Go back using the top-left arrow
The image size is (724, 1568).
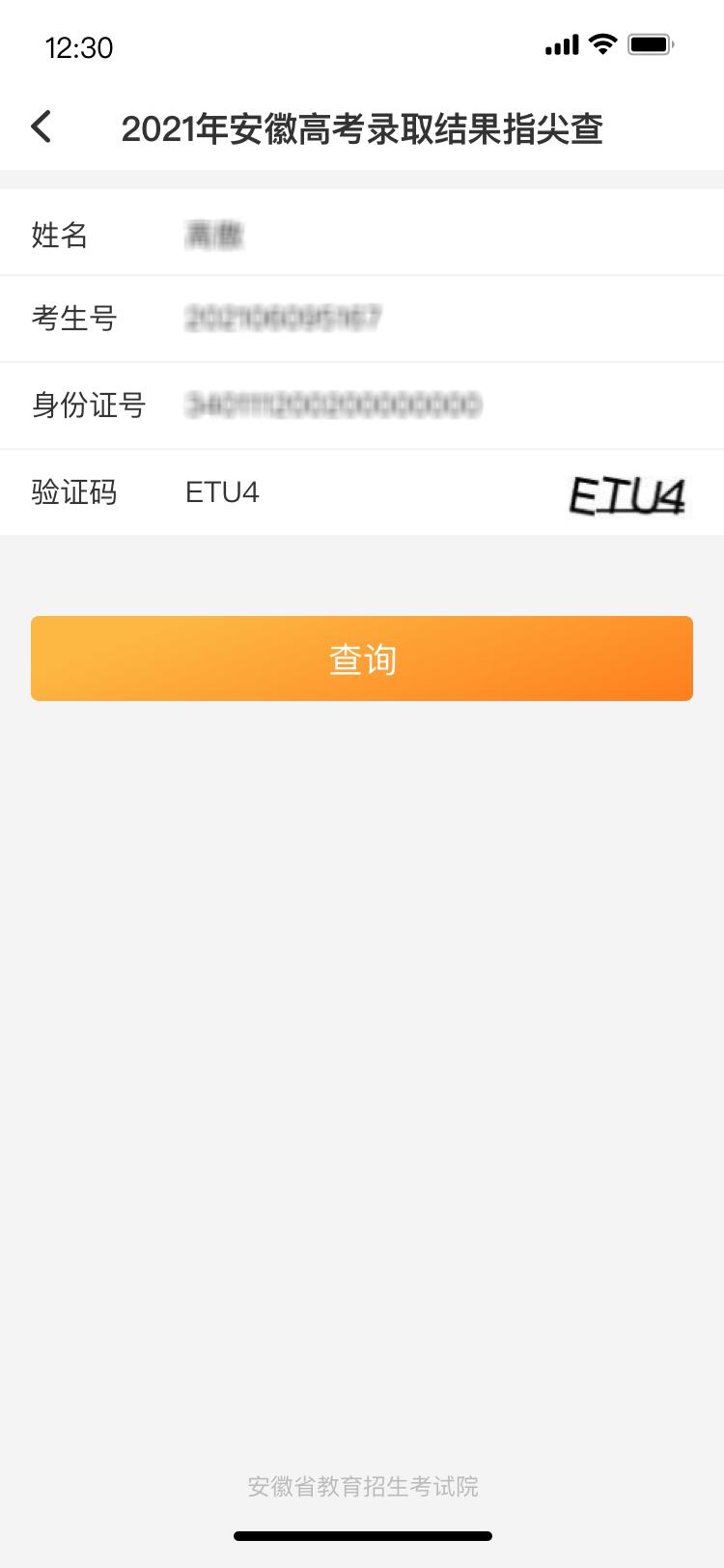pos(42,126)
